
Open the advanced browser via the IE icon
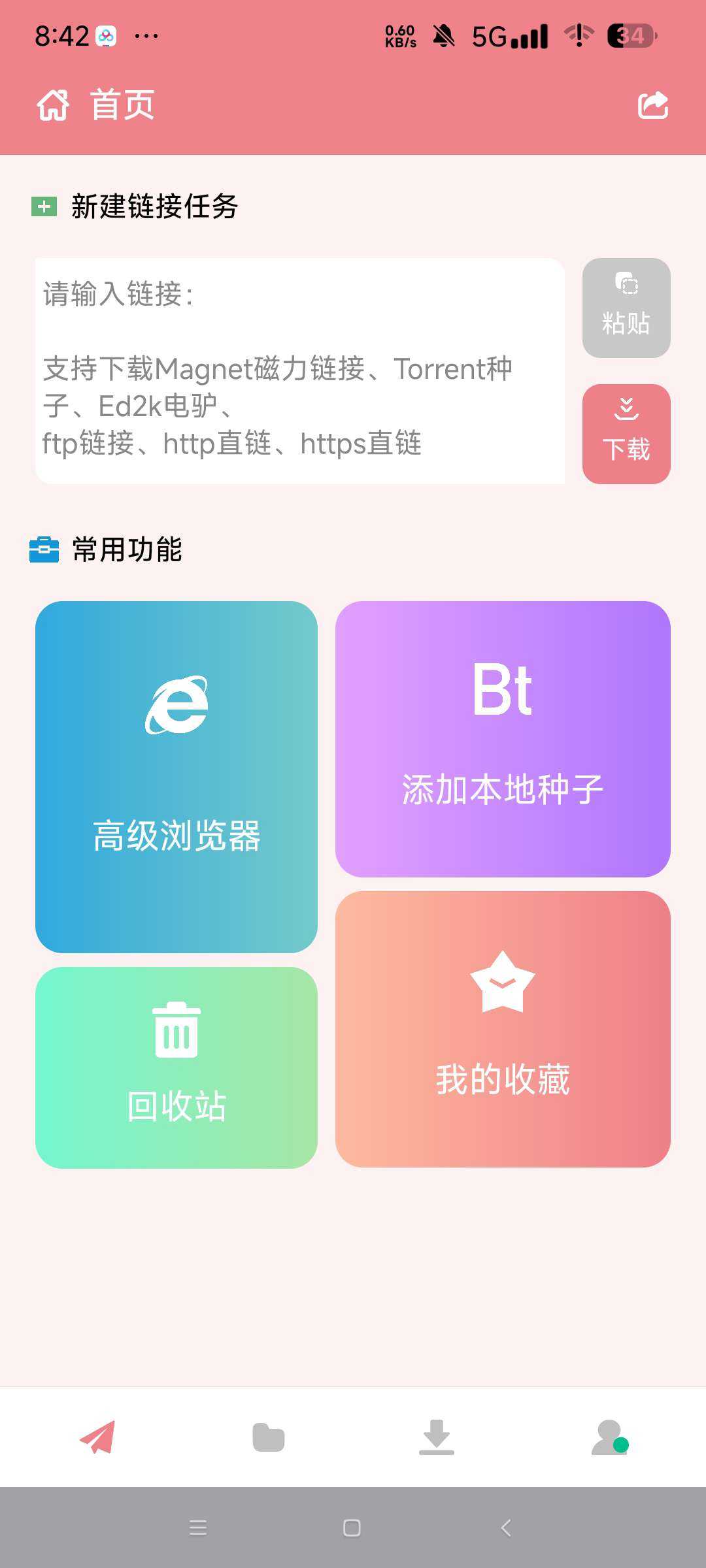click(x=178, y=706)
